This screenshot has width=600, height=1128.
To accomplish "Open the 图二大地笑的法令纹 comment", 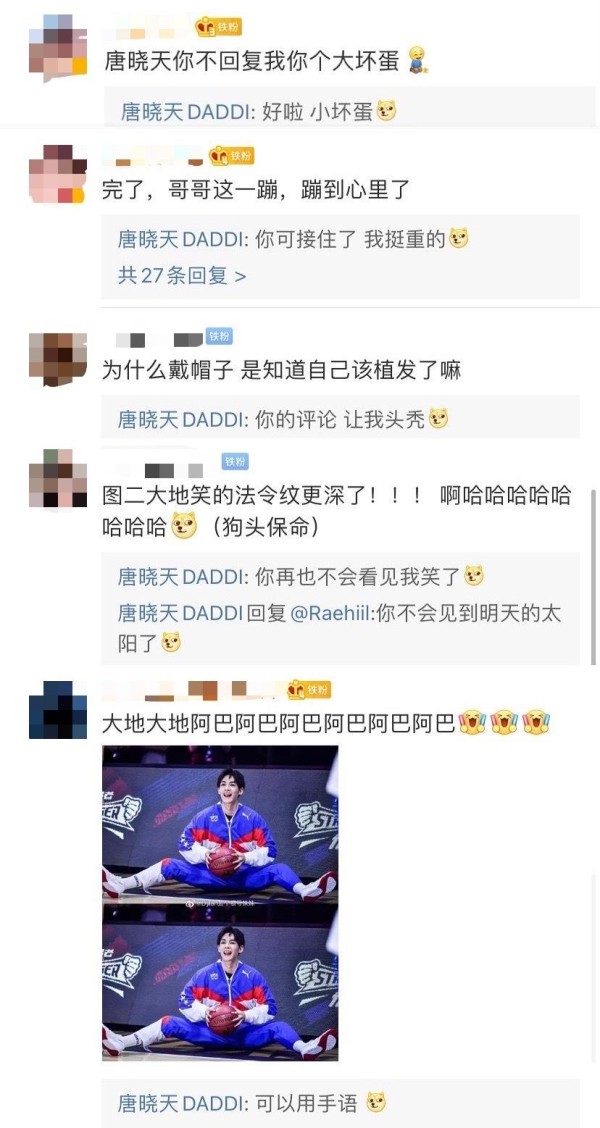I will [337, 511].
